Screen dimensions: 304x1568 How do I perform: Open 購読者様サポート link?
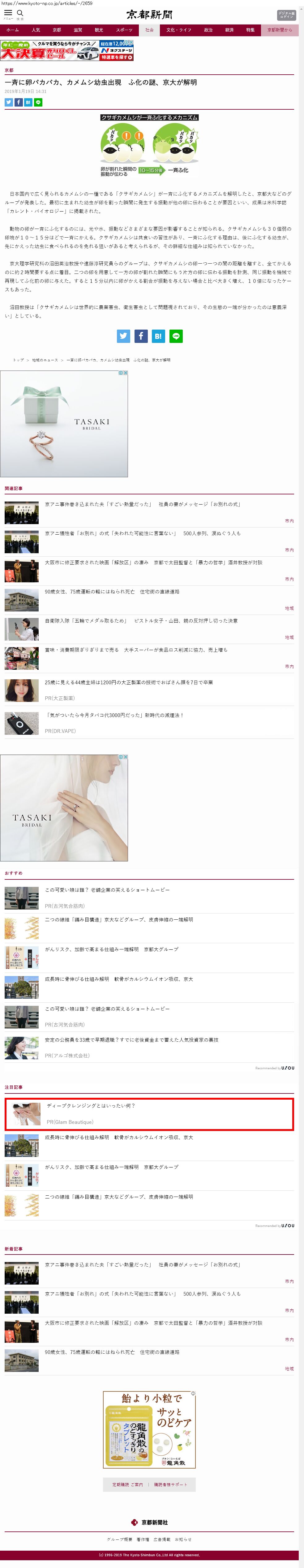[x=170, y=1485]
